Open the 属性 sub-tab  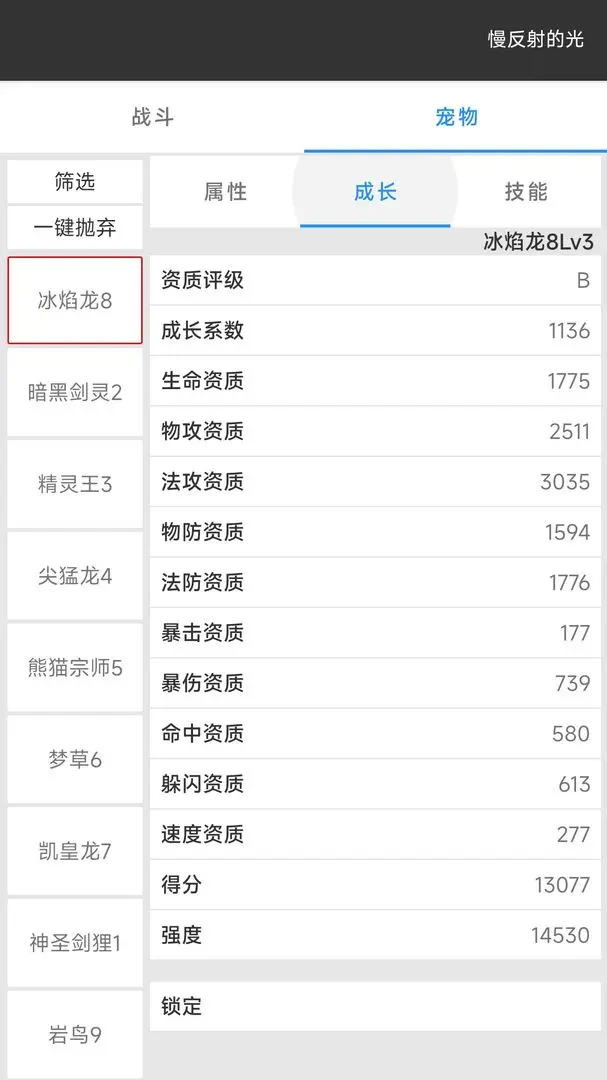225,192
